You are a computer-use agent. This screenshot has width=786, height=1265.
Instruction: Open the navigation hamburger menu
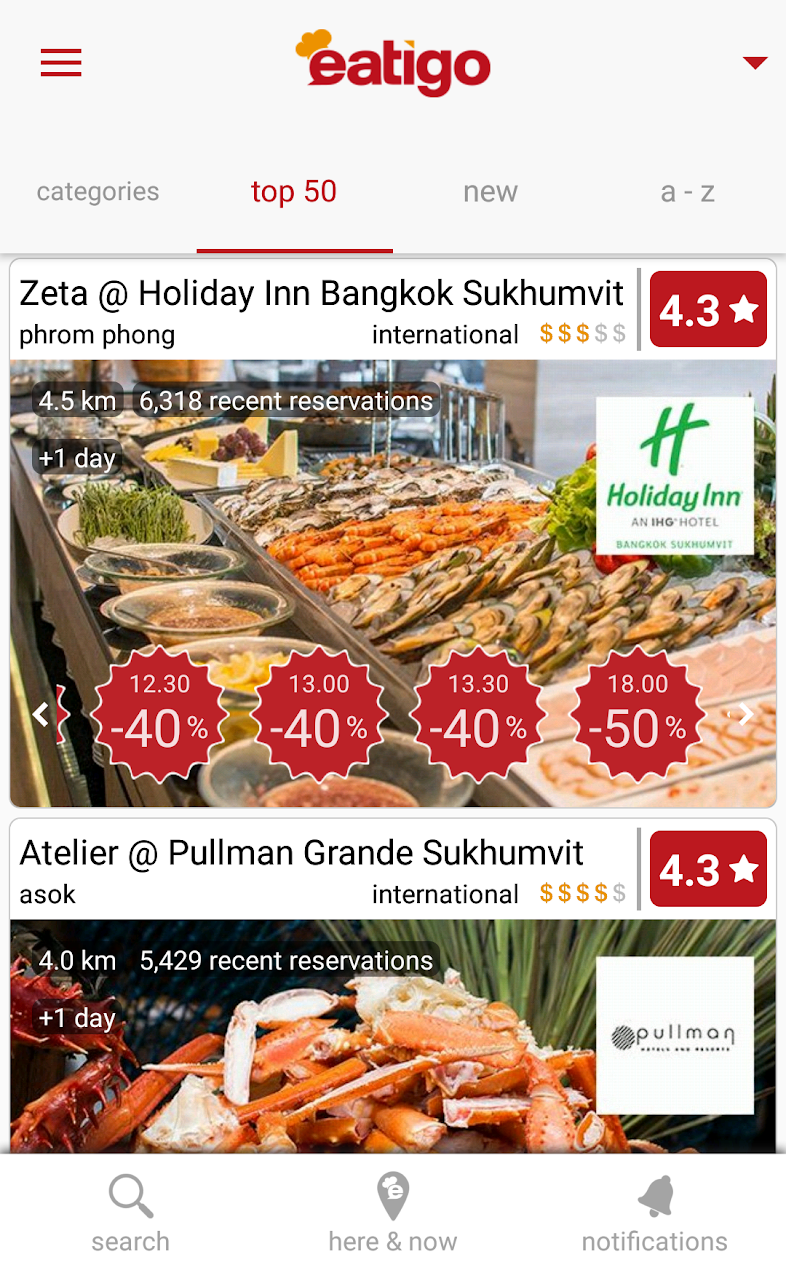coord(61,63)
